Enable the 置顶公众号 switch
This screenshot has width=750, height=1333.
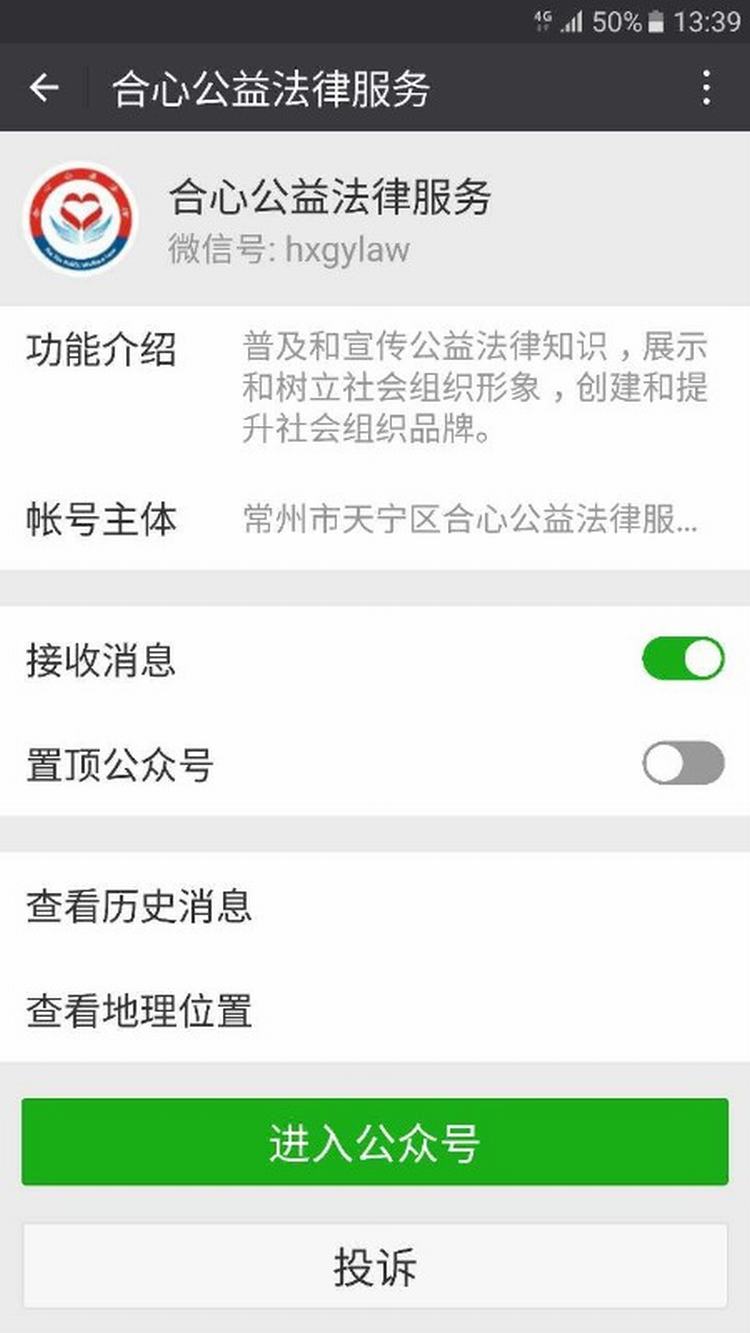[683, 763]
